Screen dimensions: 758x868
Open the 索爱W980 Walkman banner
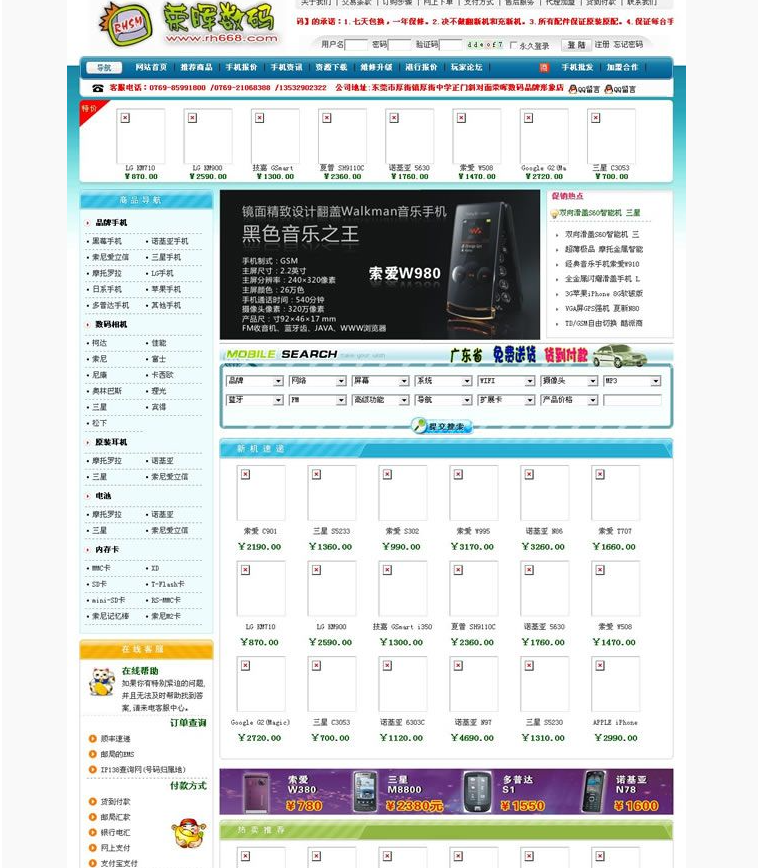380,265
